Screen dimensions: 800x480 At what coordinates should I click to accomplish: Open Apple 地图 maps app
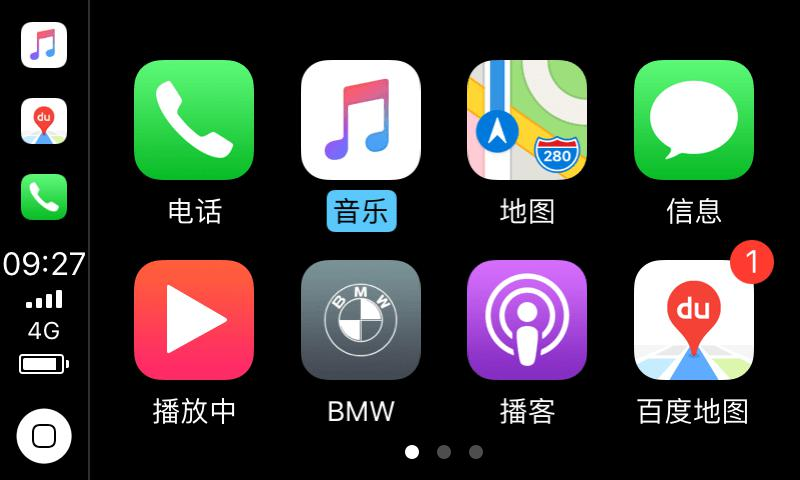click(527, 120)
